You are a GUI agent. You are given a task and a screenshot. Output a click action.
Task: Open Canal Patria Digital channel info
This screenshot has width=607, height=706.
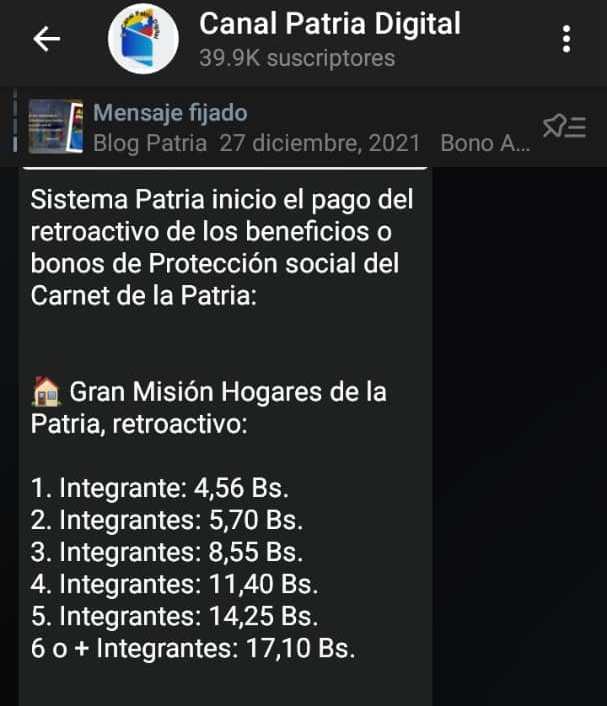coord(329,39)
